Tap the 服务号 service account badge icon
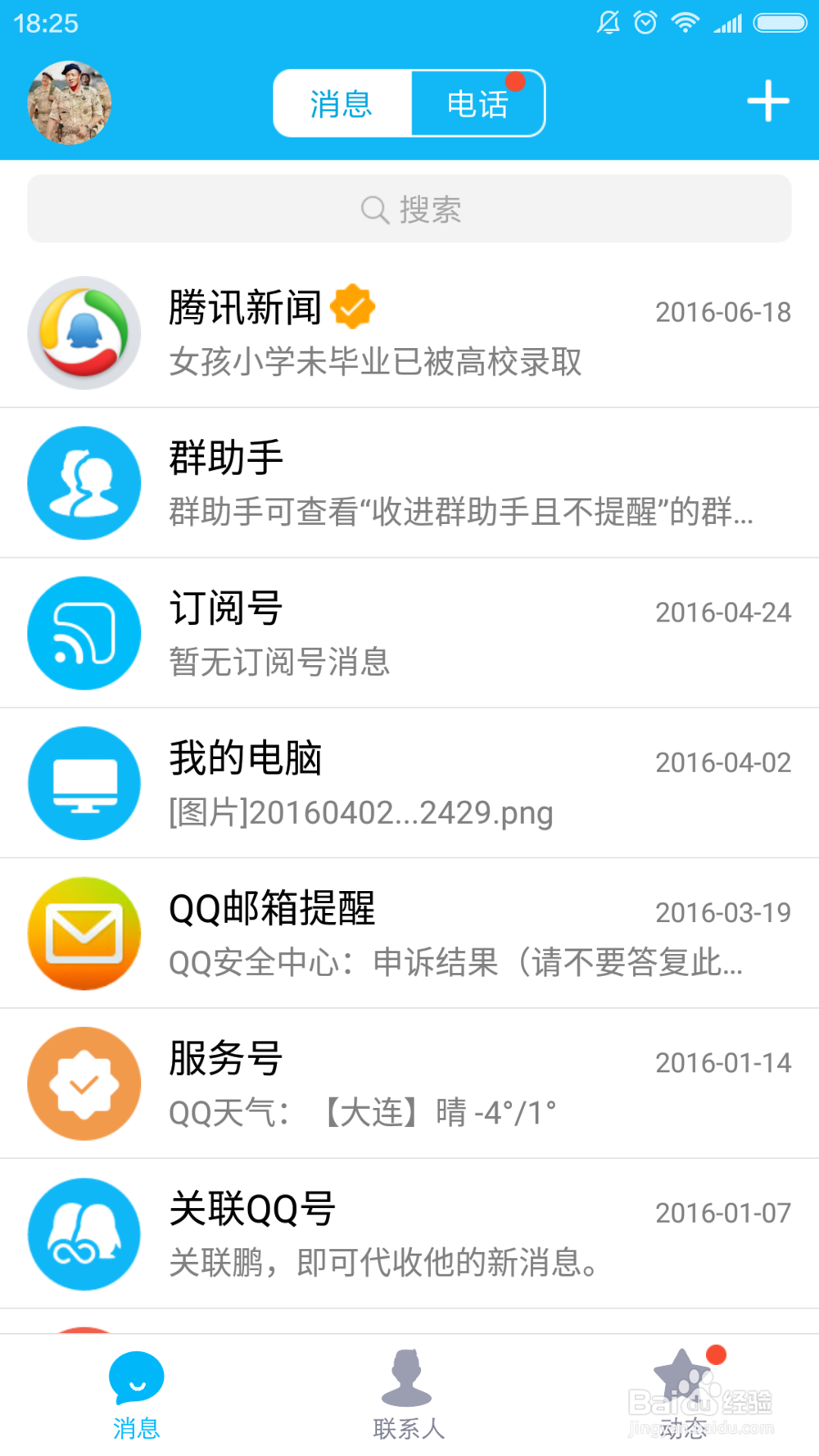819x1456 pixels. [x=84, y=1083]
